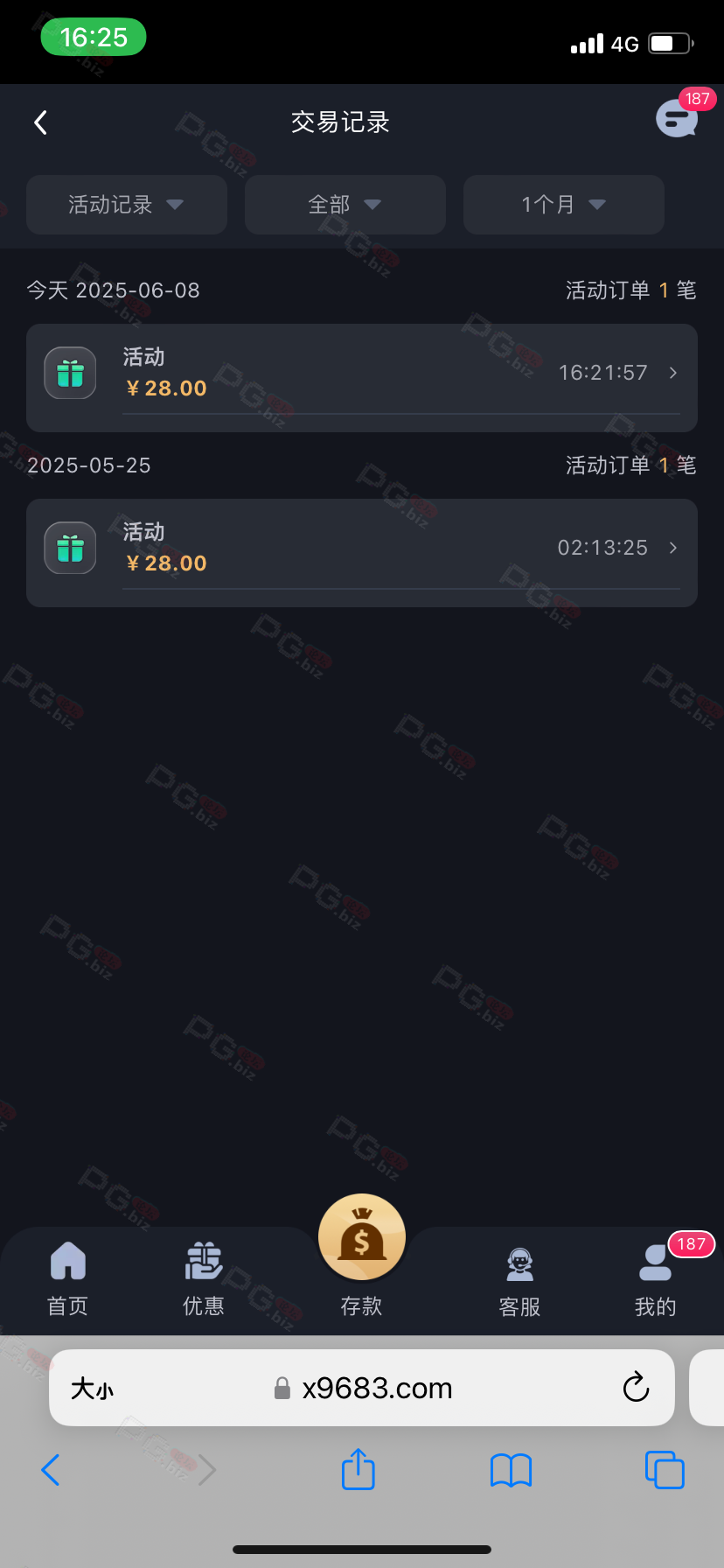Expand the 1个月 time range dropdown
This screenshot has width=724, height=1568.
(x=564, y=205)
